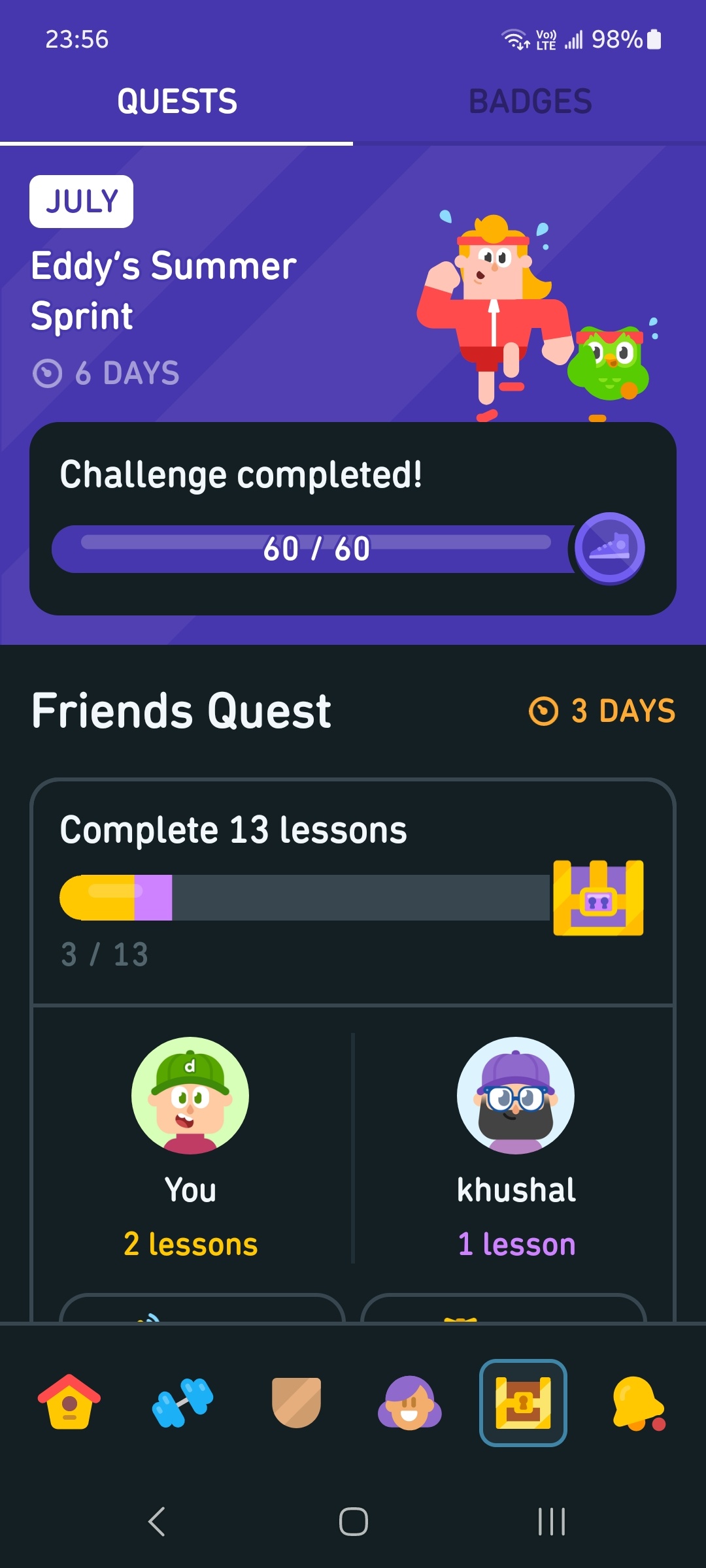706x1568 pixels.
Task: Open the profile avatar tab
Action: click(x=410, y=1402)
